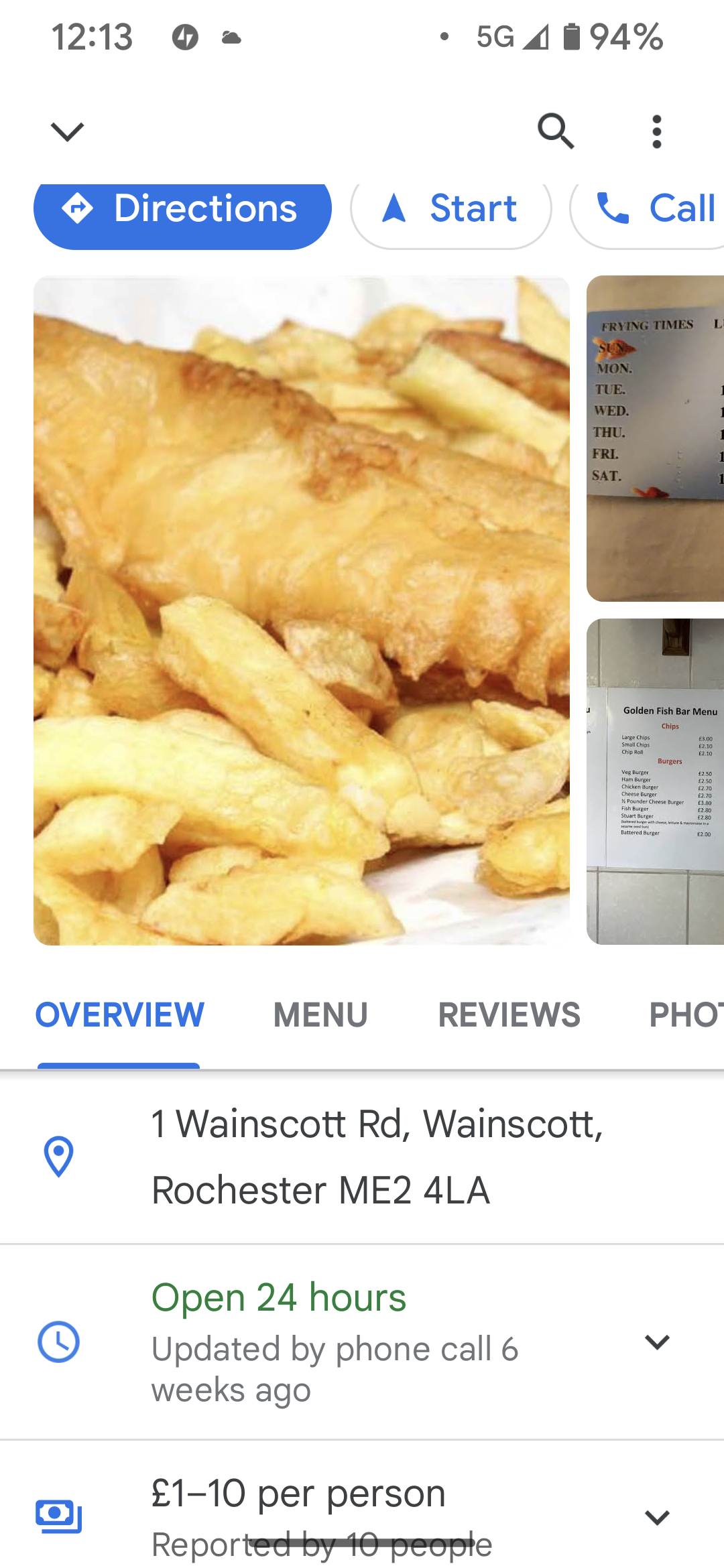The image size is (724, 1568).
Task: Open the search icon
Action: pyautogui.click(x=556, y=131)
